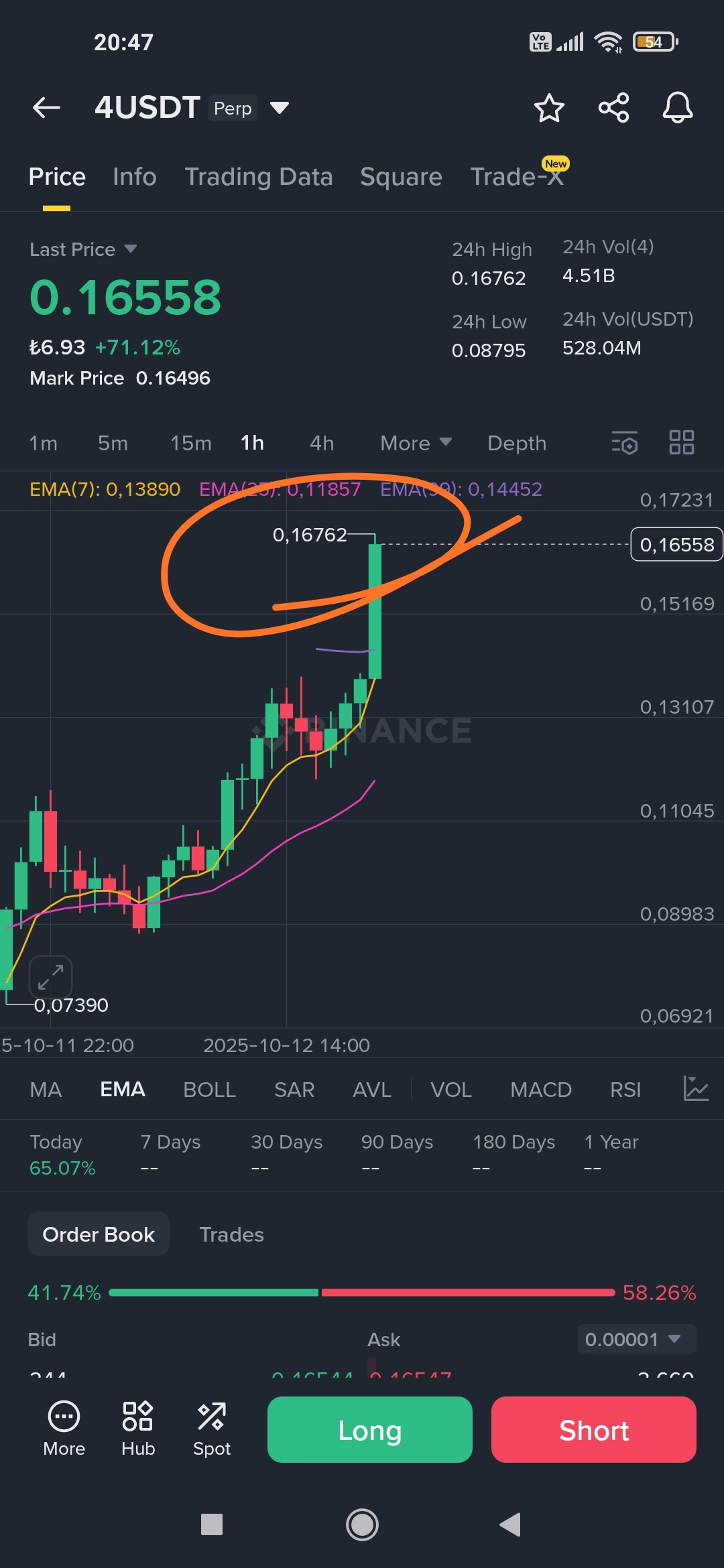
Task: Switch to the Info tab
Action: (134, 177)
